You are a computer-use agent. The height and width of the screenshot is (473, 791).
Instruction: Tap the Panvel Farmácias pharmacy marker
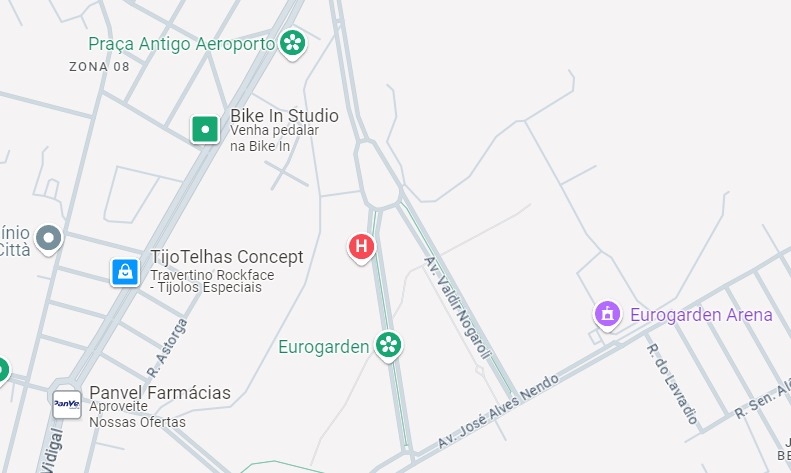[67, 403]
